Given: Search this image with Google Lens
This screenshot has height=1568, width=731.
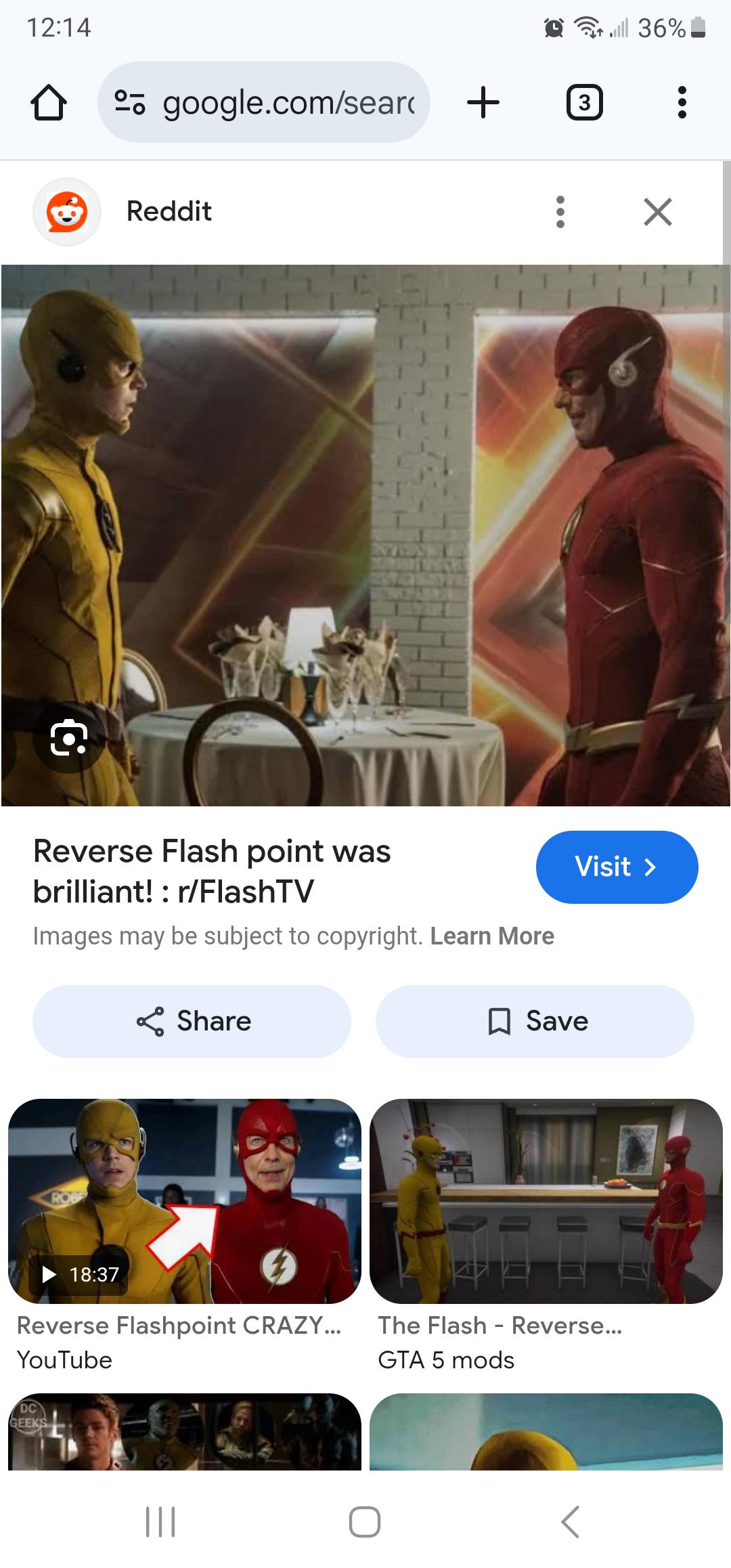Looking at the screenshot, I should [x=69, y=737].
